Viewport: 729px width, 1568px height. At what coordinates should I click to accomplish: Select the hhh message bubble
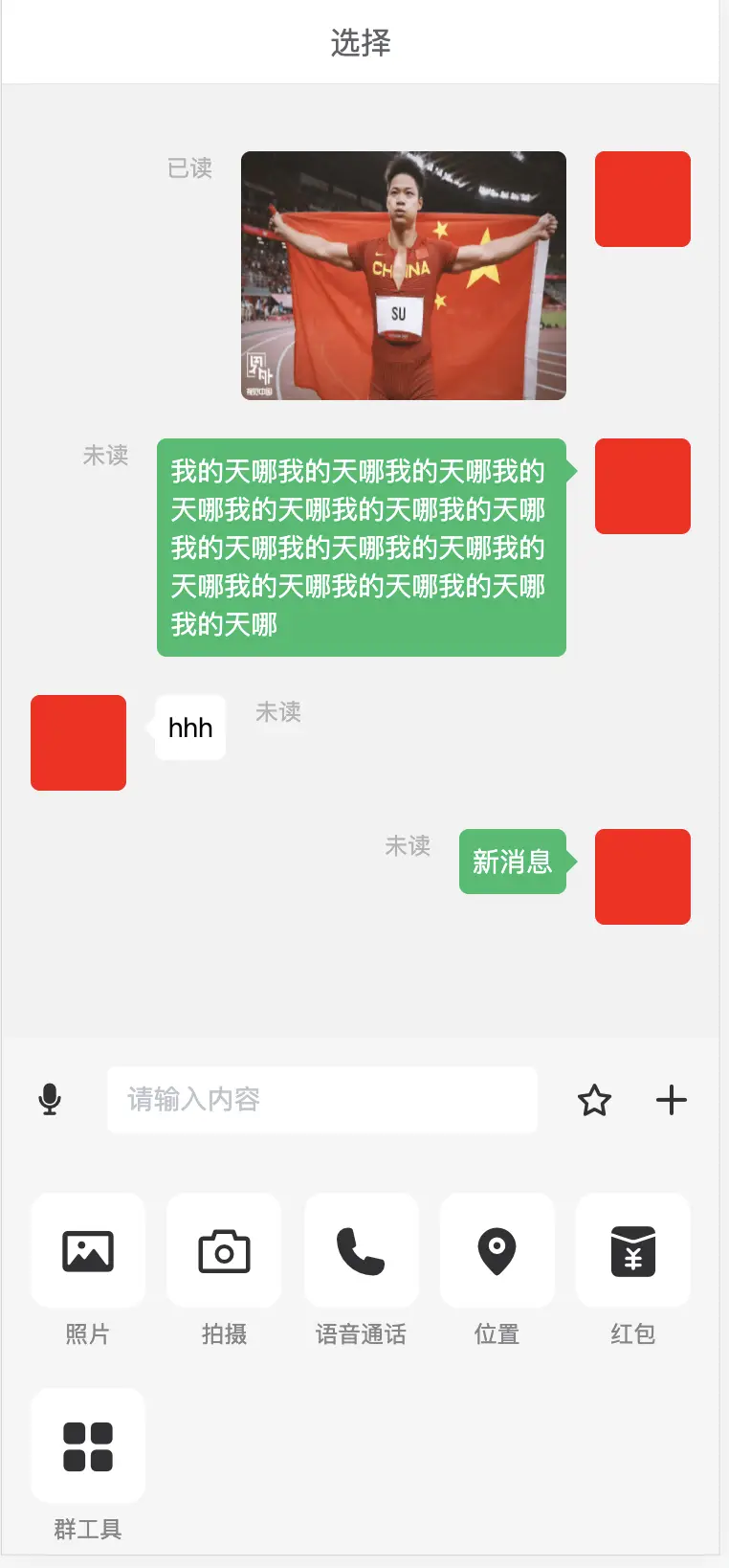(x=190, y=728)
